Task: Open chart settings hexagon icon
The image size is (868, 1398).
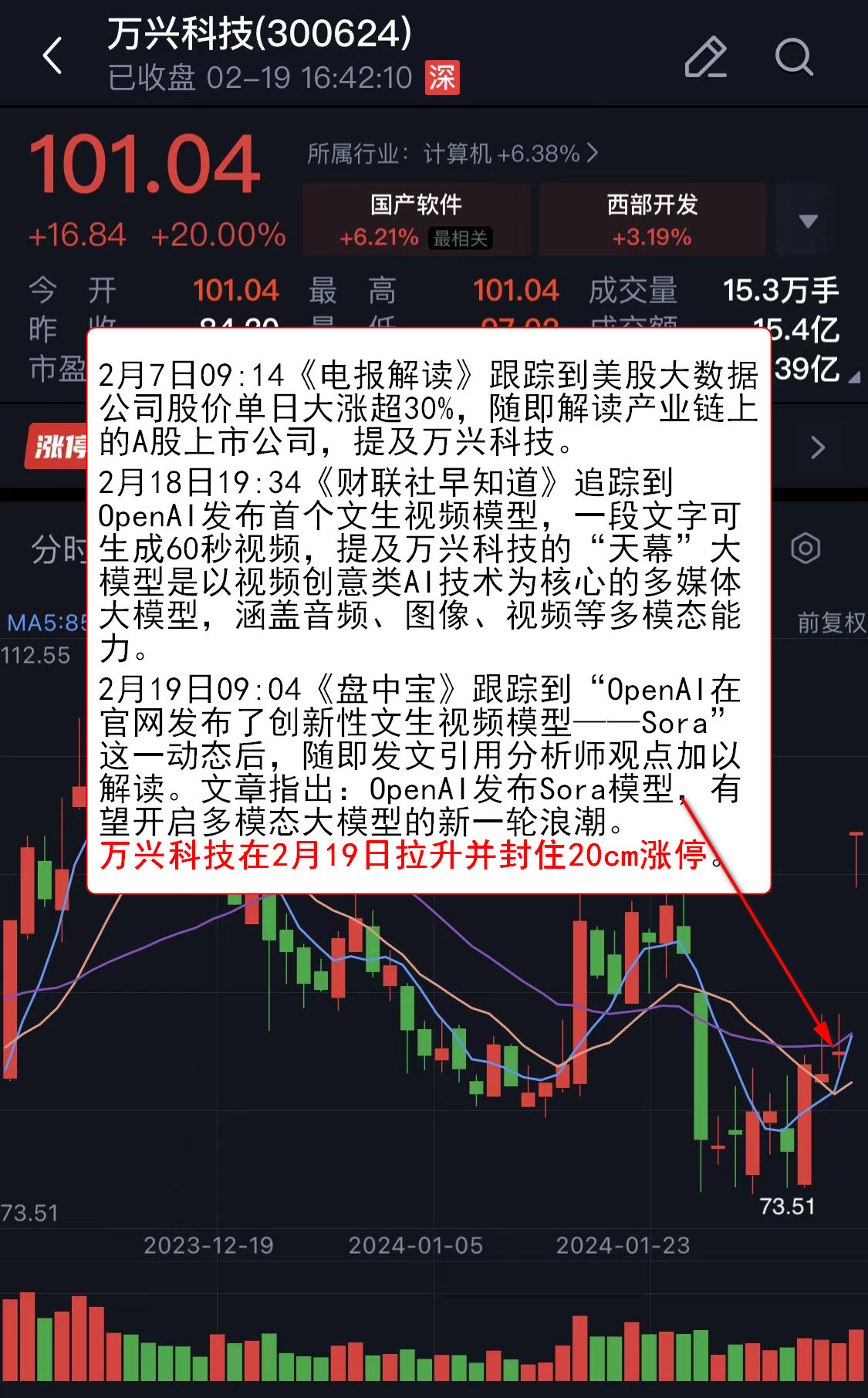Action: tap(805, 549)
